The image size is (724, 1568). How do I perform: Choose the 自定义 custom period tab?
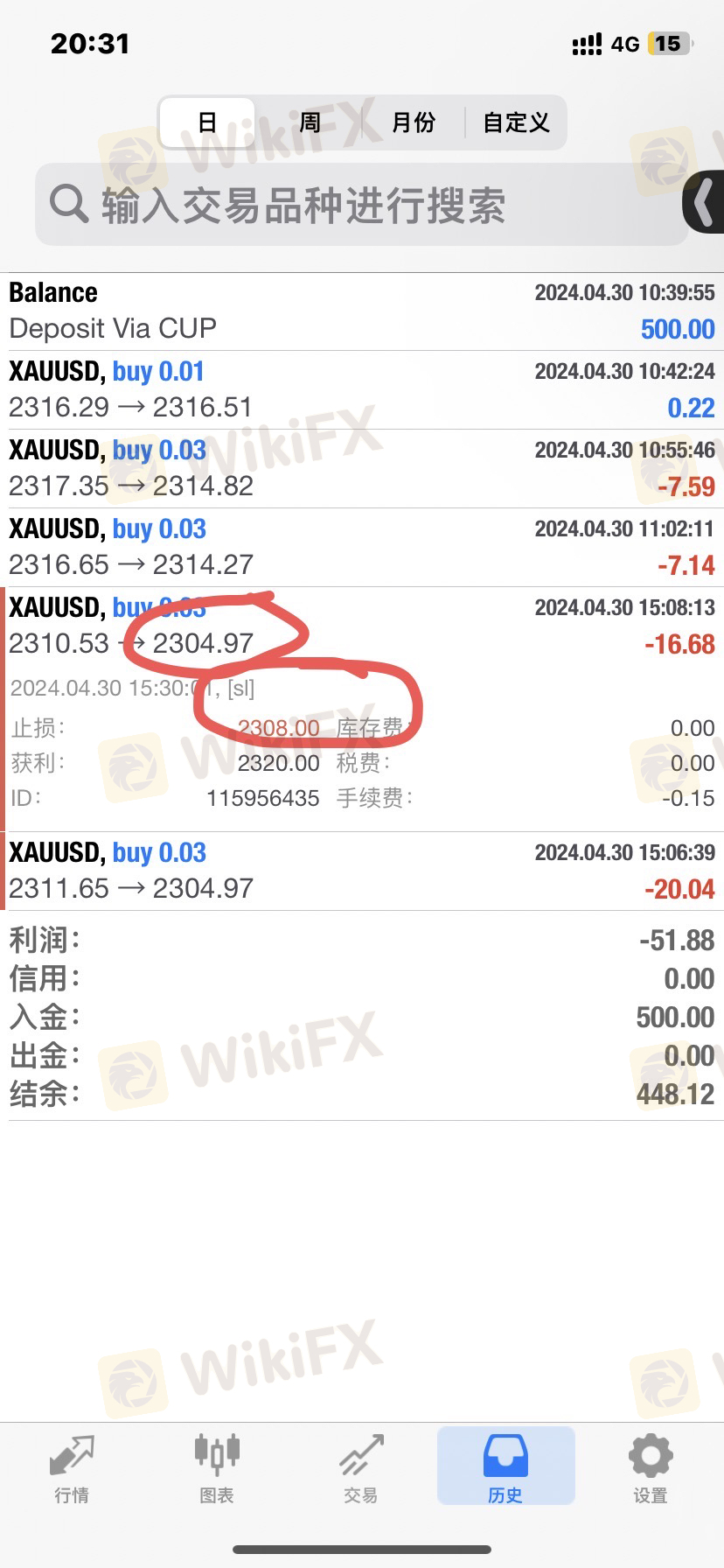tap(516, 122)
